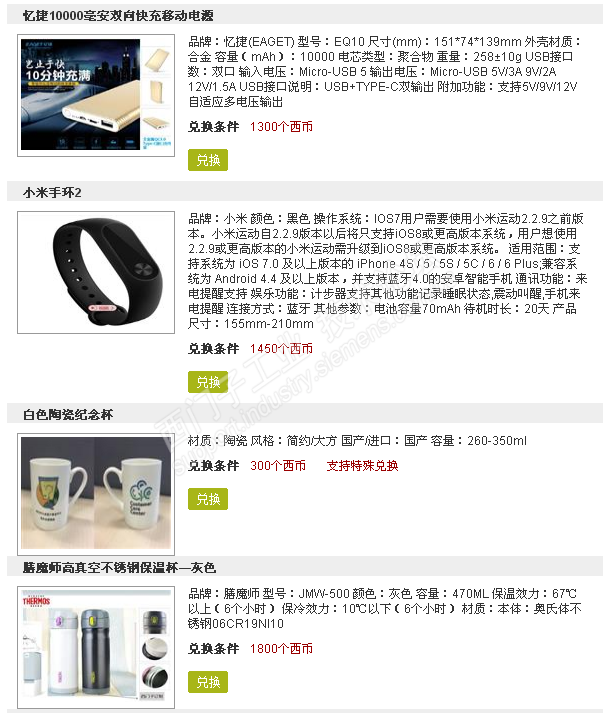Tap 兑换 for 忆捷10000毫安 power bank
Screen dimensions: 611x713
click(x=208, y=160)
